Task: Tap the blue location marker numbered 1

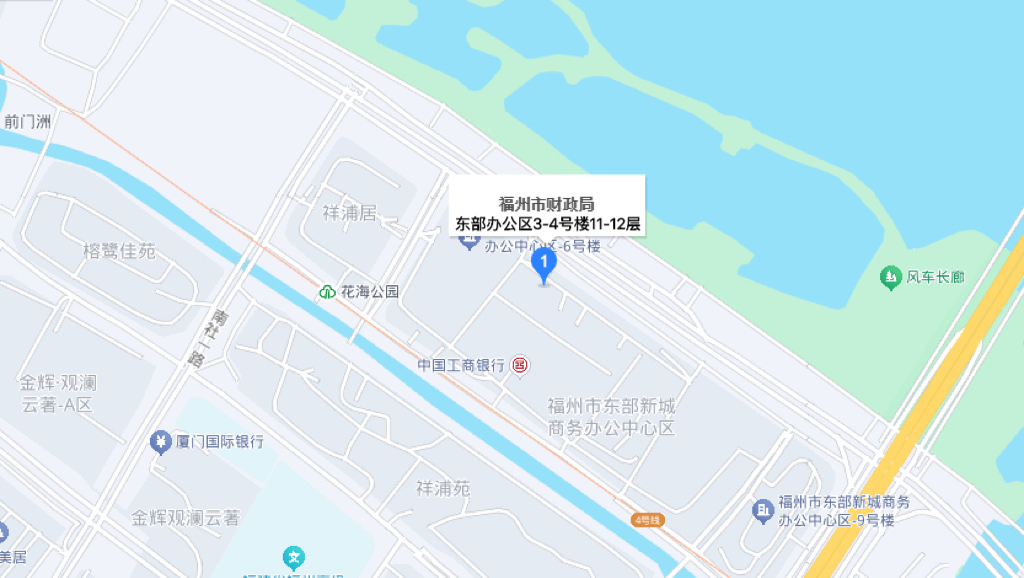Action: click(x=544, y=266)
